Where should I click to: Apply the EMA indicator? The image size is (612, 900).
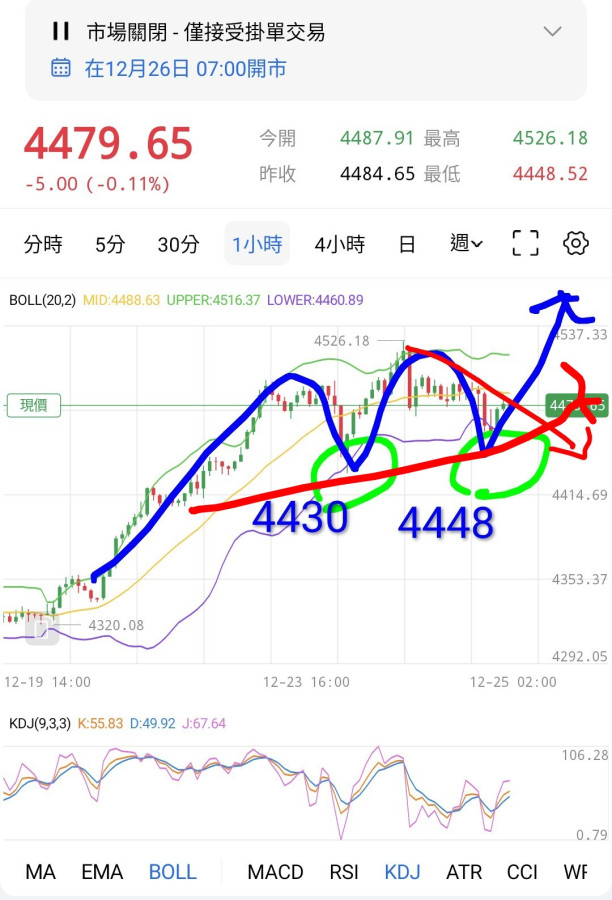[102, 872]
